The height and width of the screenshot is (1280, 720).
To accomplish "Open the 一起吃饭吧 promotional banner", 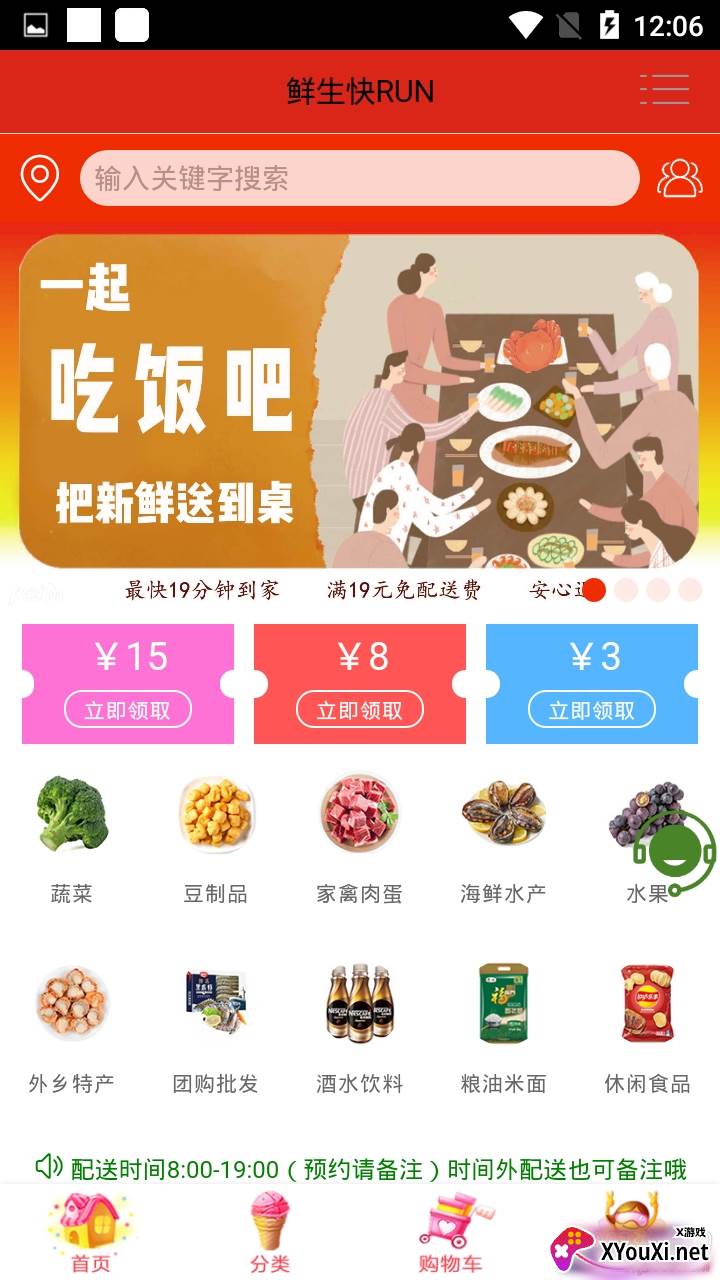I will click(x=359, y=401).
